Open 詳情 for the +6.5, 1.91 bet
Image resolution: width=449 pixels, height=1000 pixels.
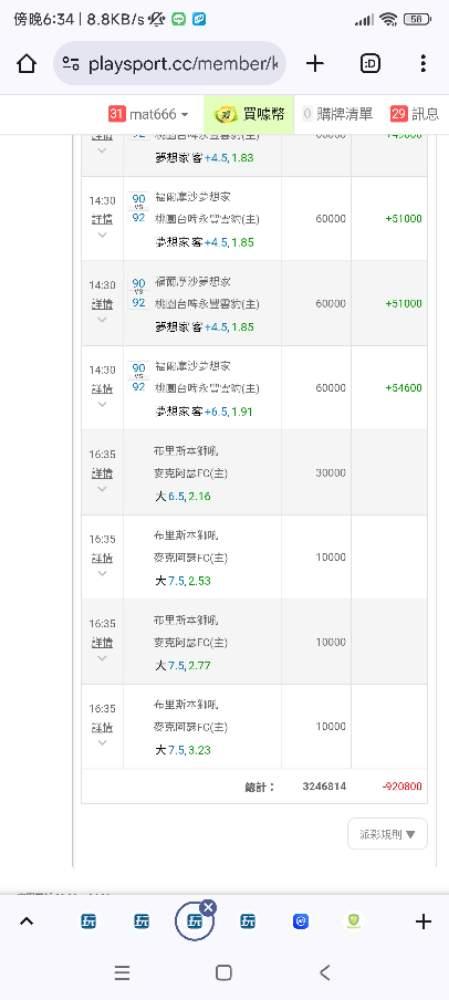coord(102,388)
